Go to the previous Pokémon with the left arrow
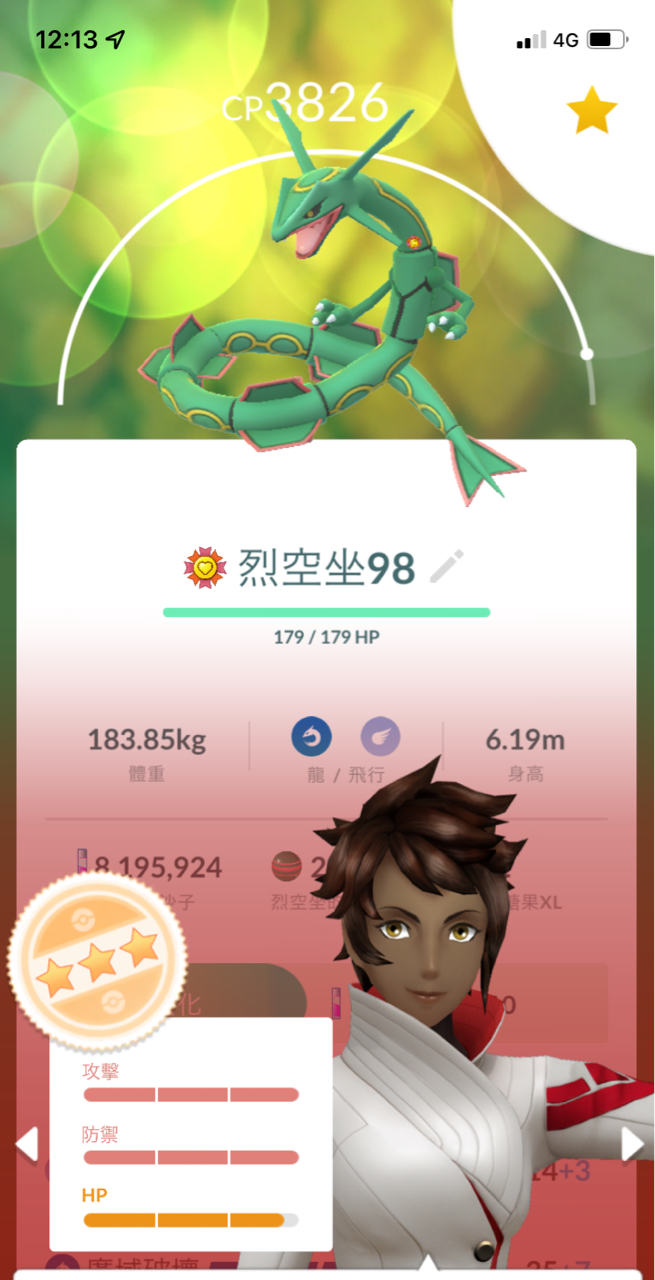The width and height of the screenshot is (655, 1280). [x=27, y=1145]
